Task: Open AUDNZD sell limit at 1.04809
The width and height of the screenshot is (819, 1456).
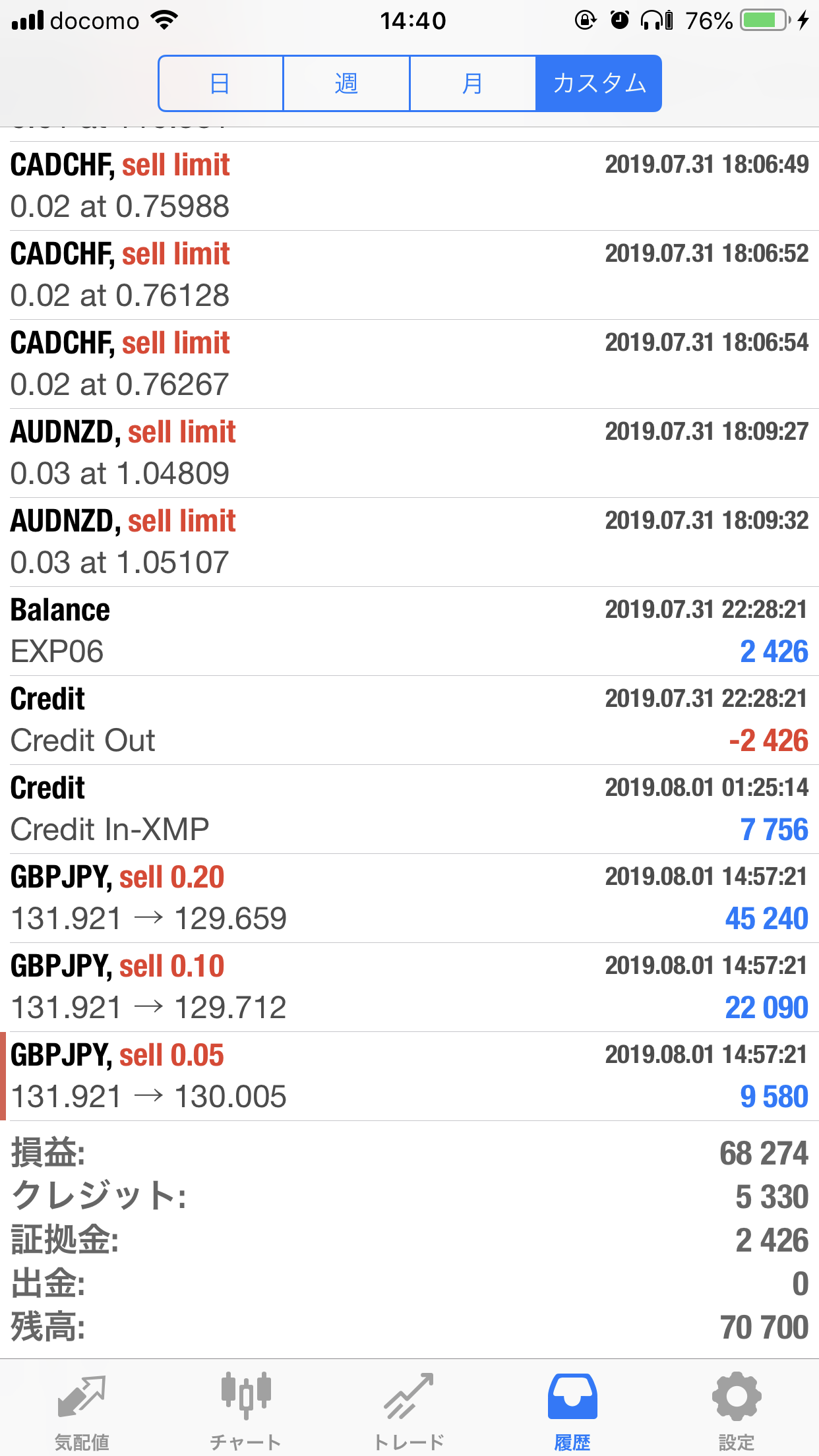Action: [409, 453]
